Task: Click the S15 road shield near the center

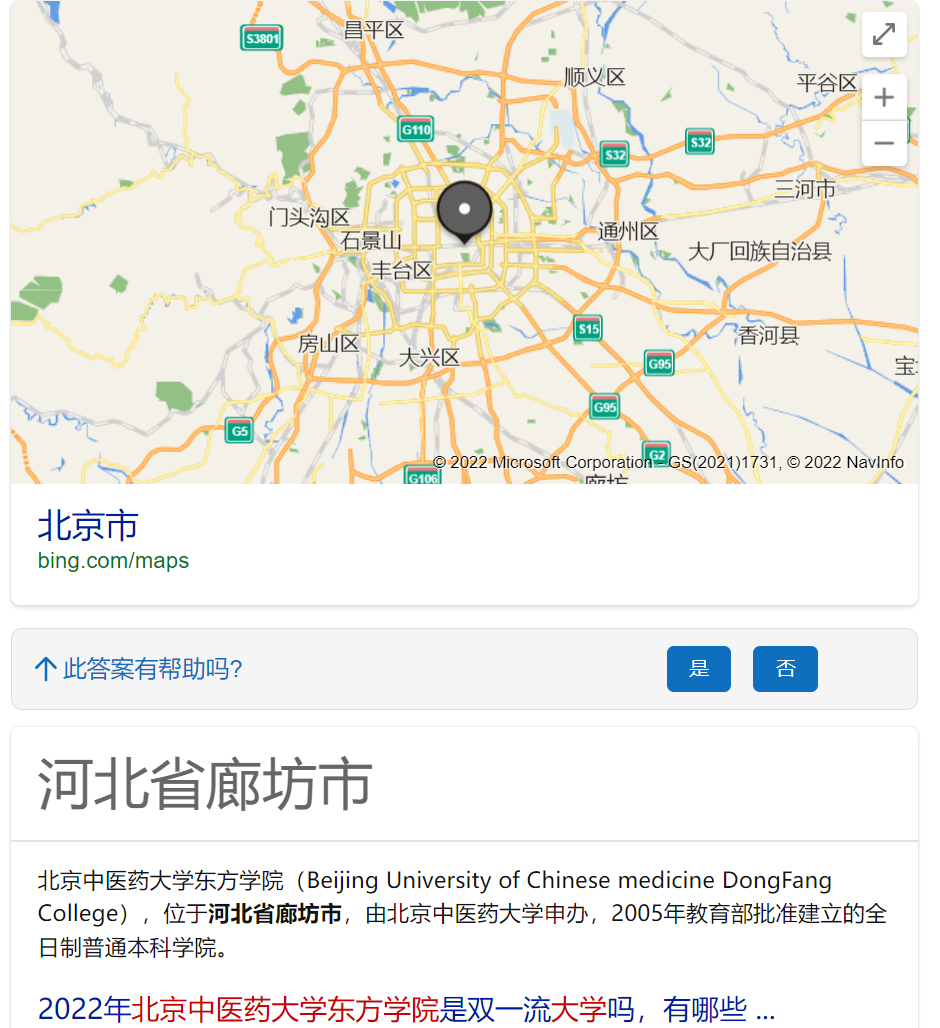Action: [x=587, y=328]
